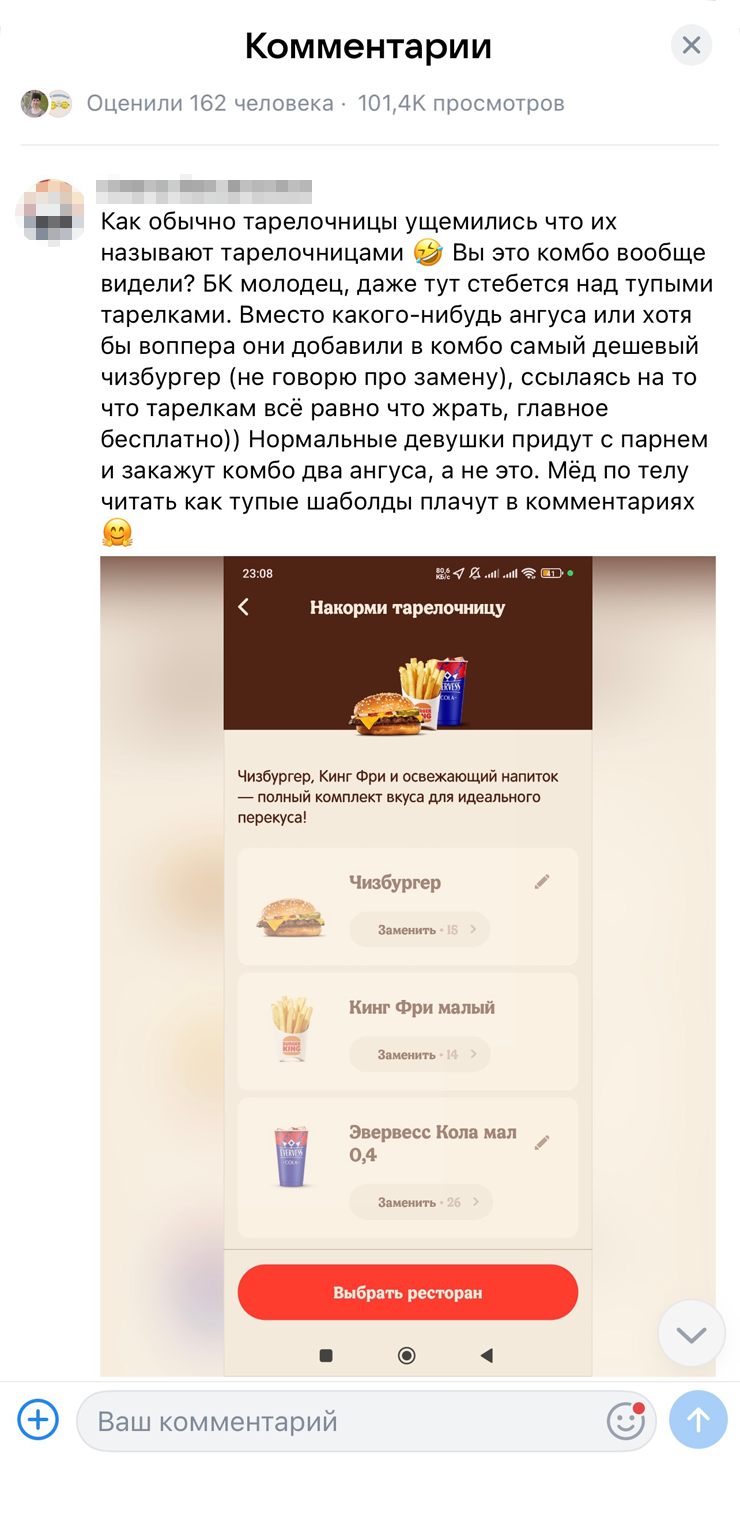Tap the plus attach icon

point(38,1419)
